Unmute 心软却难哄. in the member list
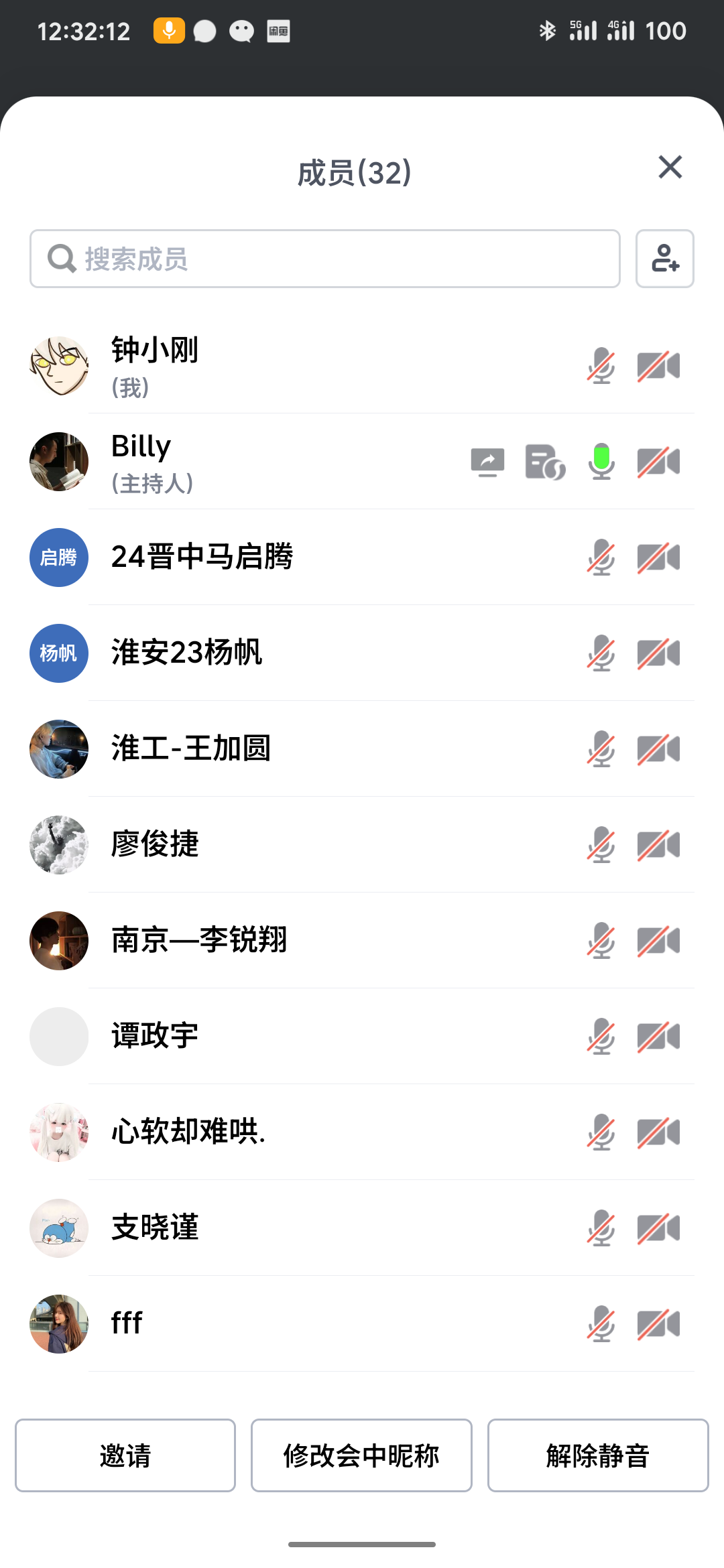The width and height of the screenshot is (724, 1568). [601, 1132]
